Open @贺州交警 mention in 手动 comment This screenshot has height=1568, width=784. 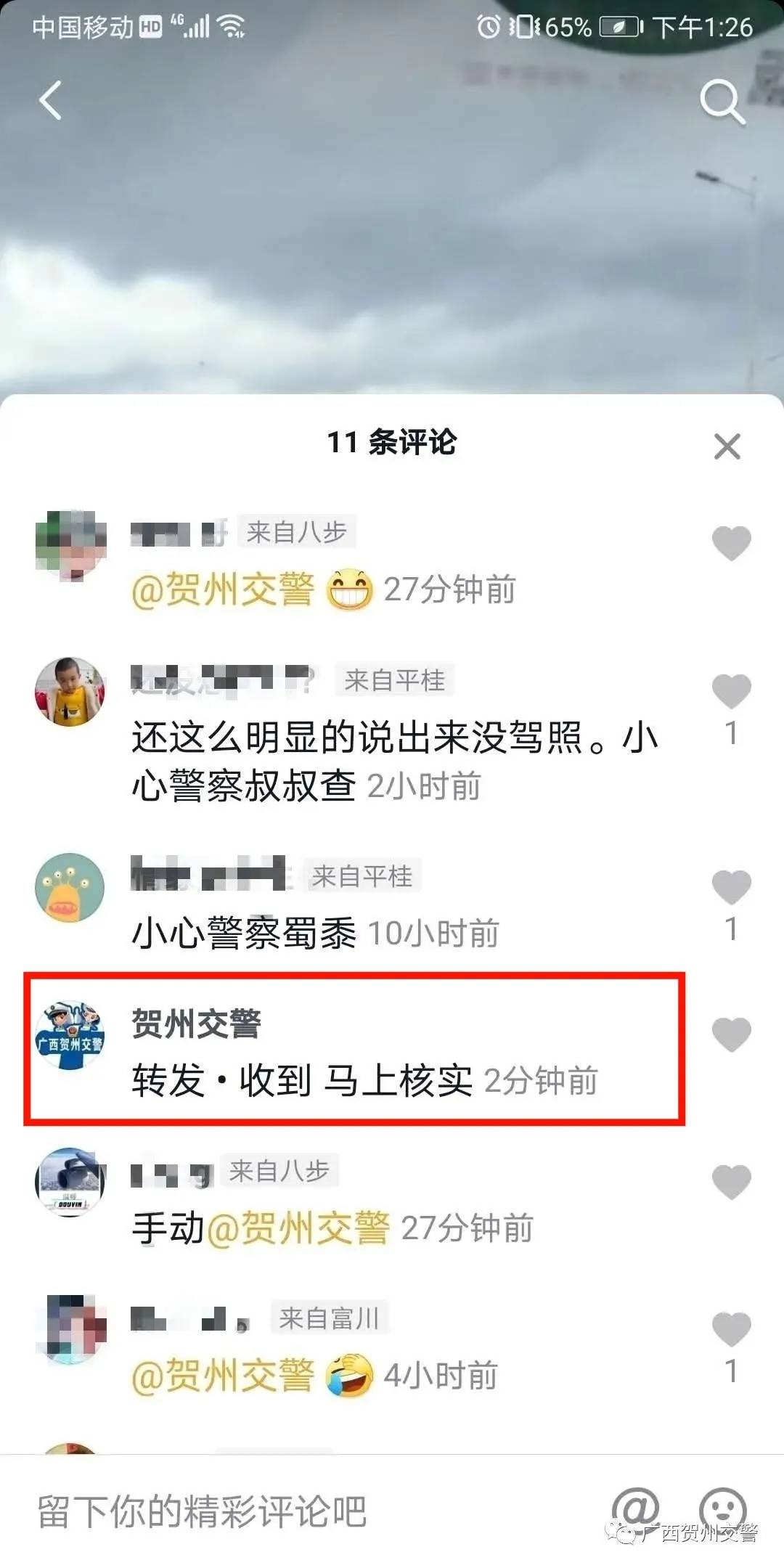298,1228
